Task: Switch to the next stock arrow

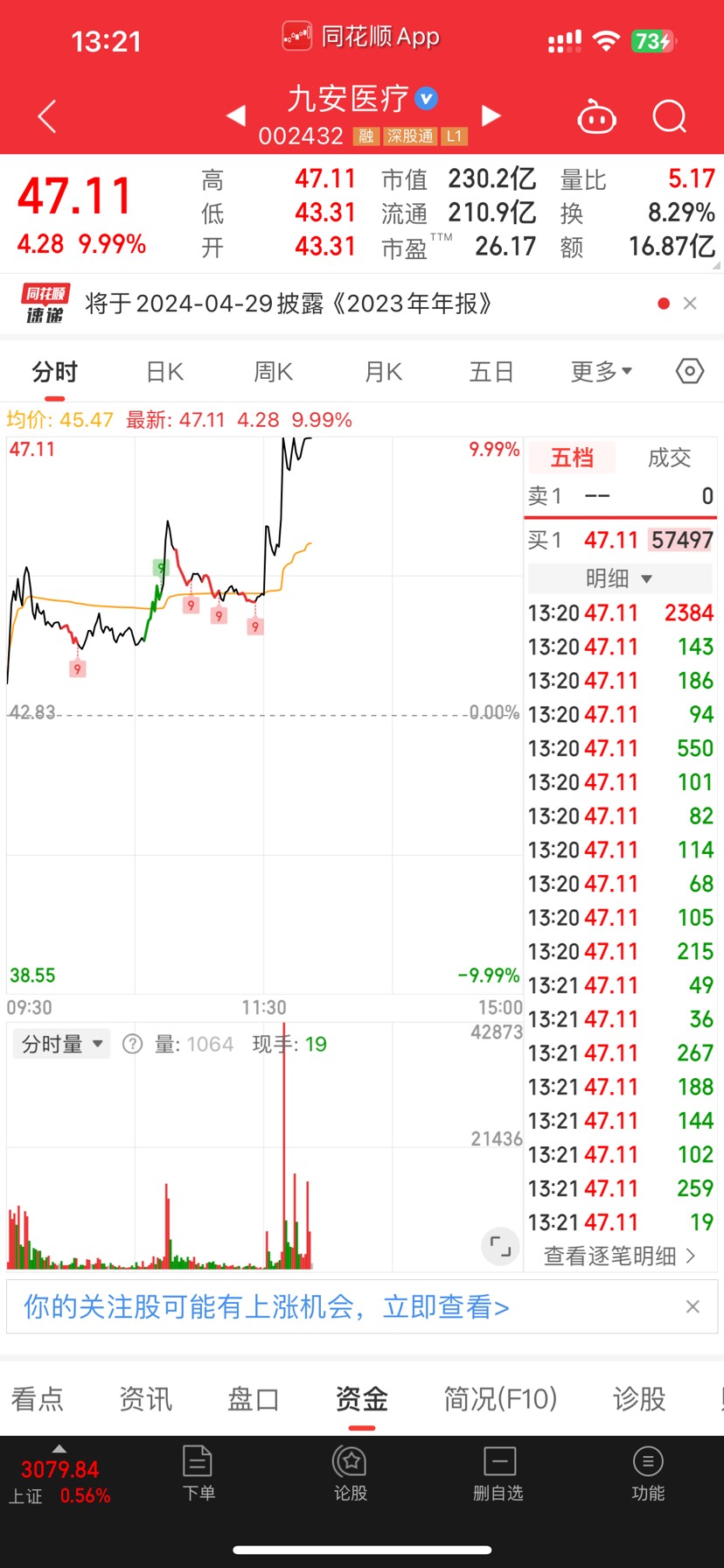Action: pos(491,115)
